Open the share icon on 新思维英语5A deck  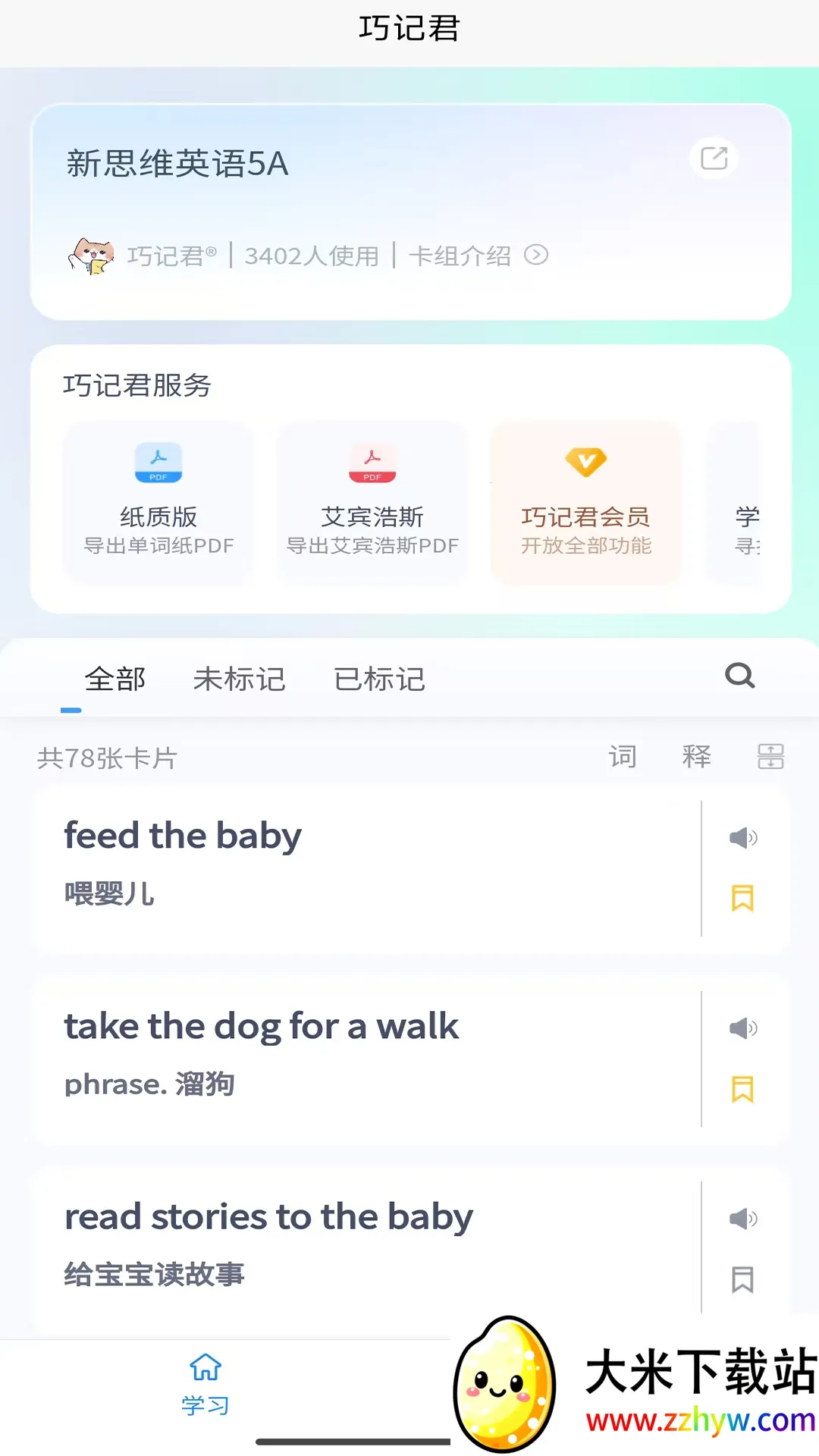click(x=713, y=157)
